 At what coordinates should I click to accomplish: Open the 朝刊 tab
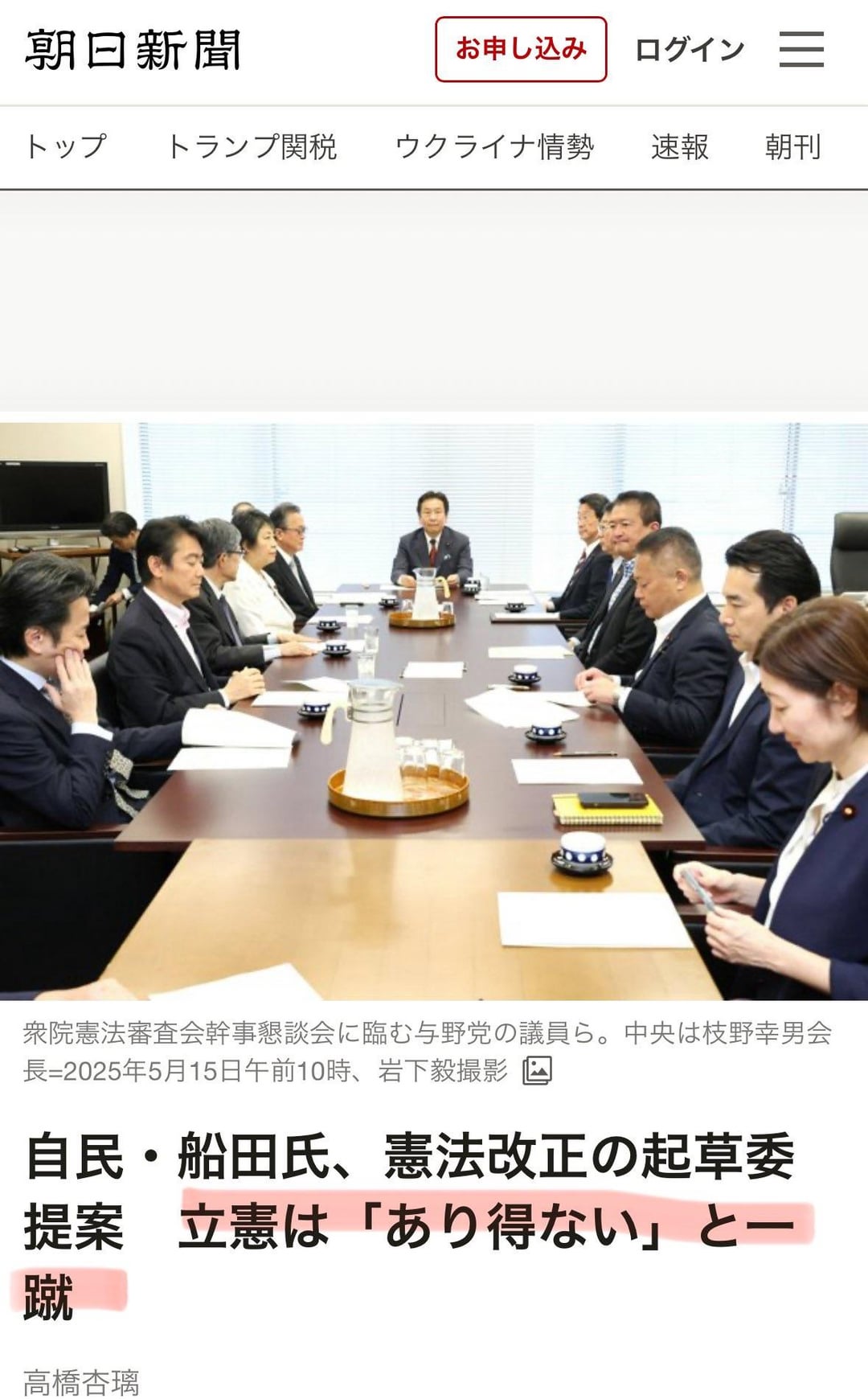[x=792, y=147]
